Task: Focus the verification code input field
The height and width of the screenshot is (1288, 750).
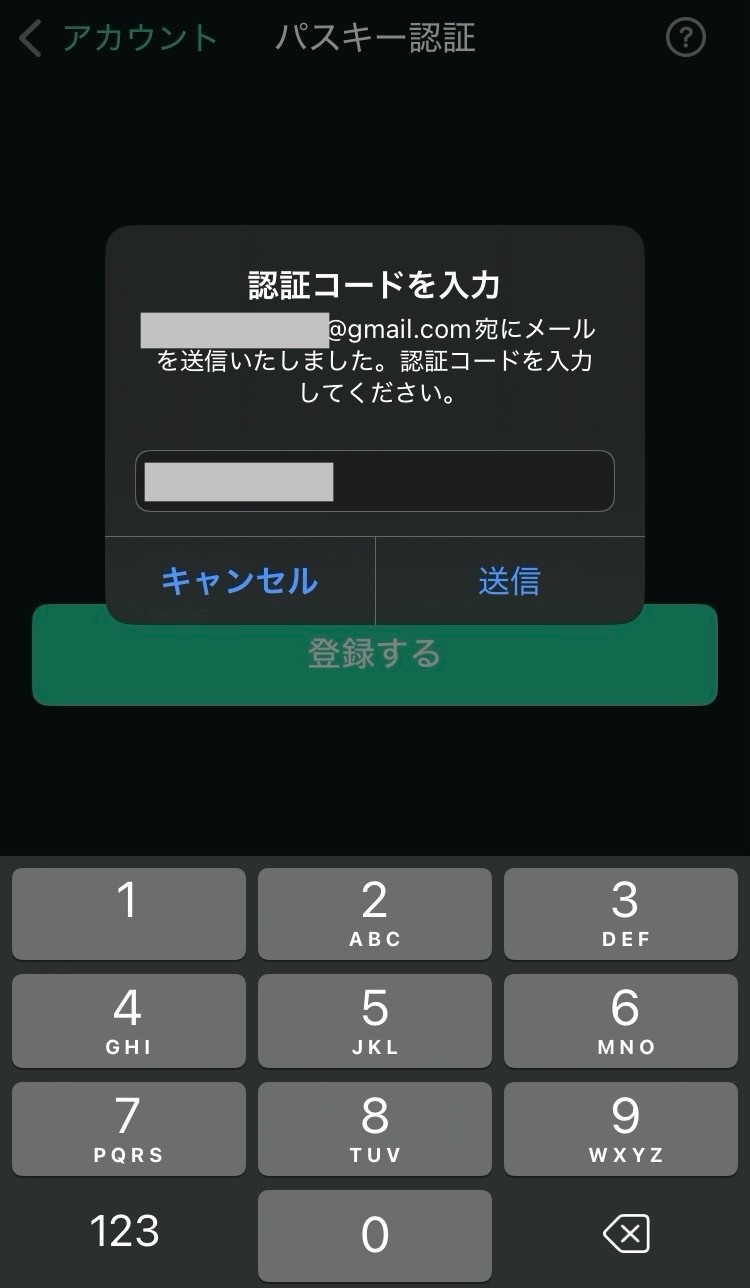Action: pos(374,481)
